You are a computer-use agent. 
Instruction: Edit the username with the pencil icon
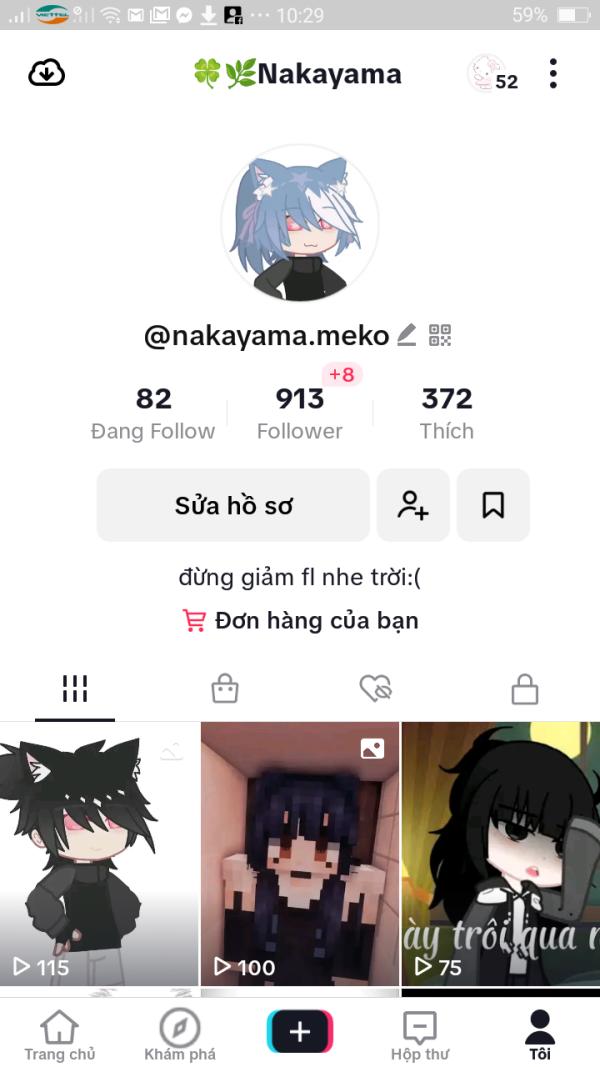pos(406,335)
